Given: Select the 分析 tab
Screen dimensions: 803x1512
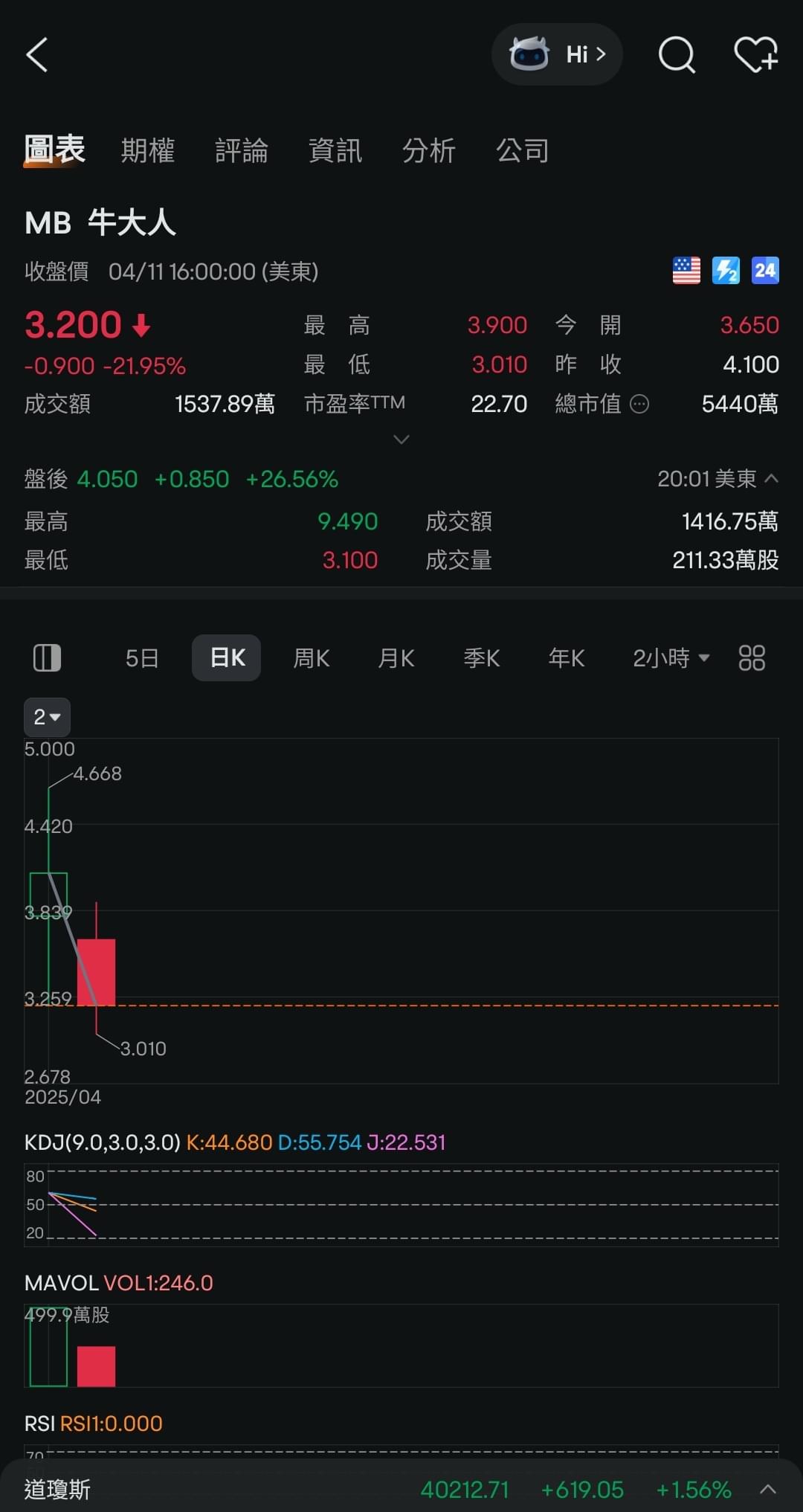Looking at the screenshot, I should (429, 151).
